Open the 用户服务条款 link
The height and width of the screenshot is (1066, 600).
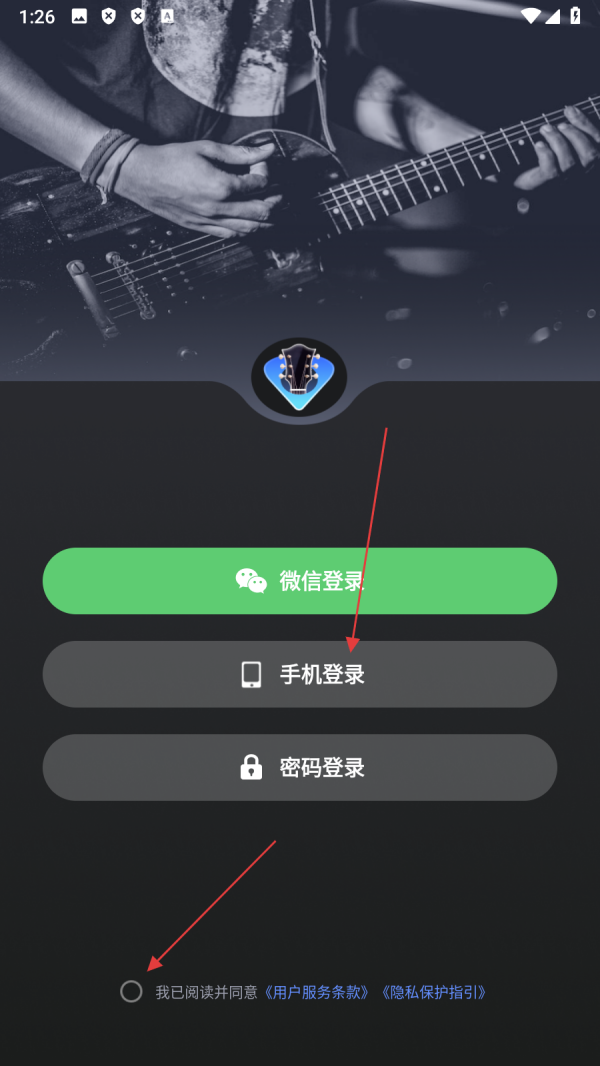[x=316, y=992]
